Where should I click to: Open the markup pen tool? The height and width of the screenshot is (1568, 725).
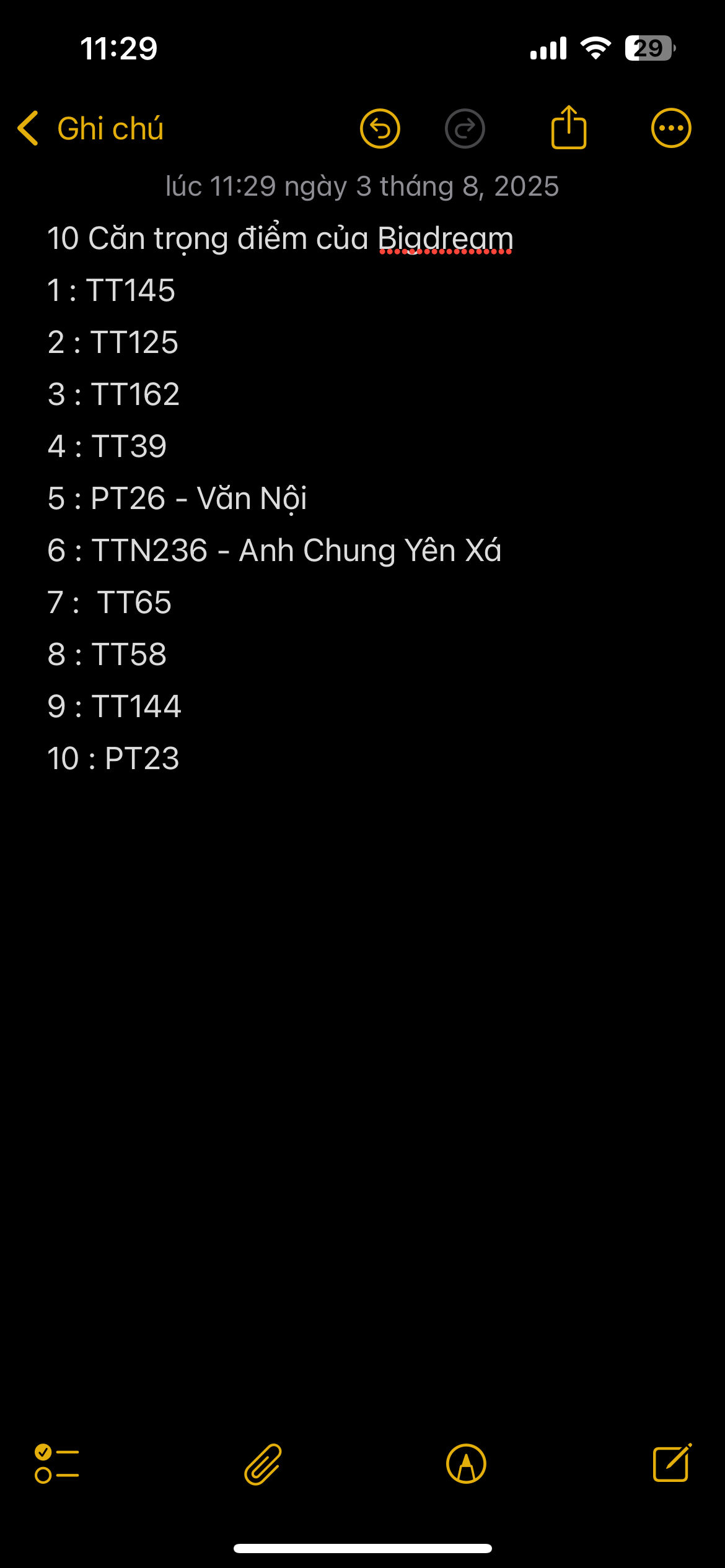point(466,1464)
